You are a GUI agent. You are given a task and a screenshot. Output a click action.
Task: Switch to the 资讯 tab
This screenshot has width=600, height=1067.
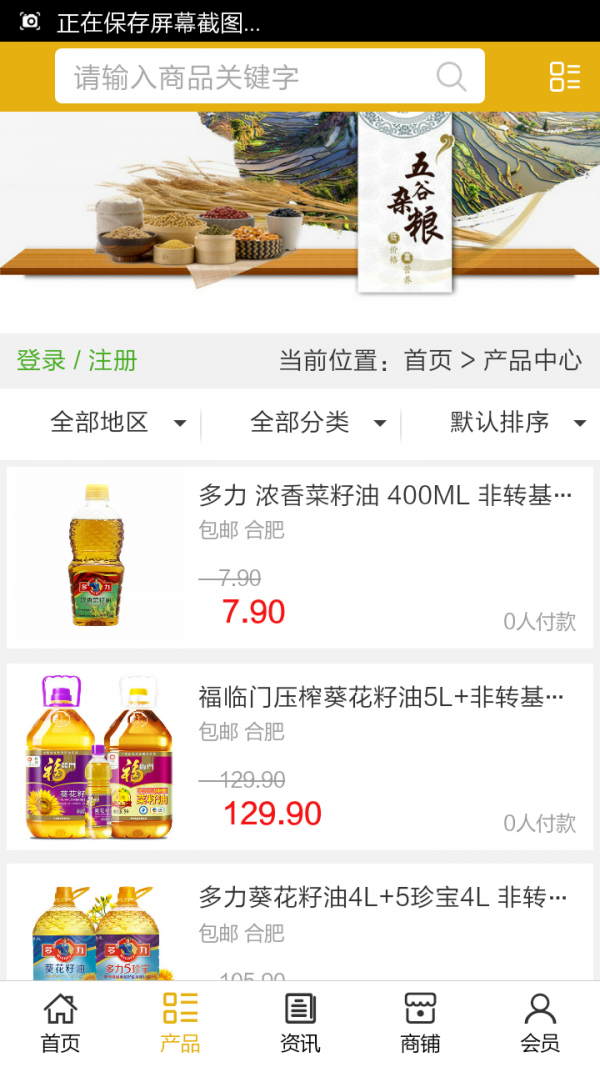pos(300,1023)
